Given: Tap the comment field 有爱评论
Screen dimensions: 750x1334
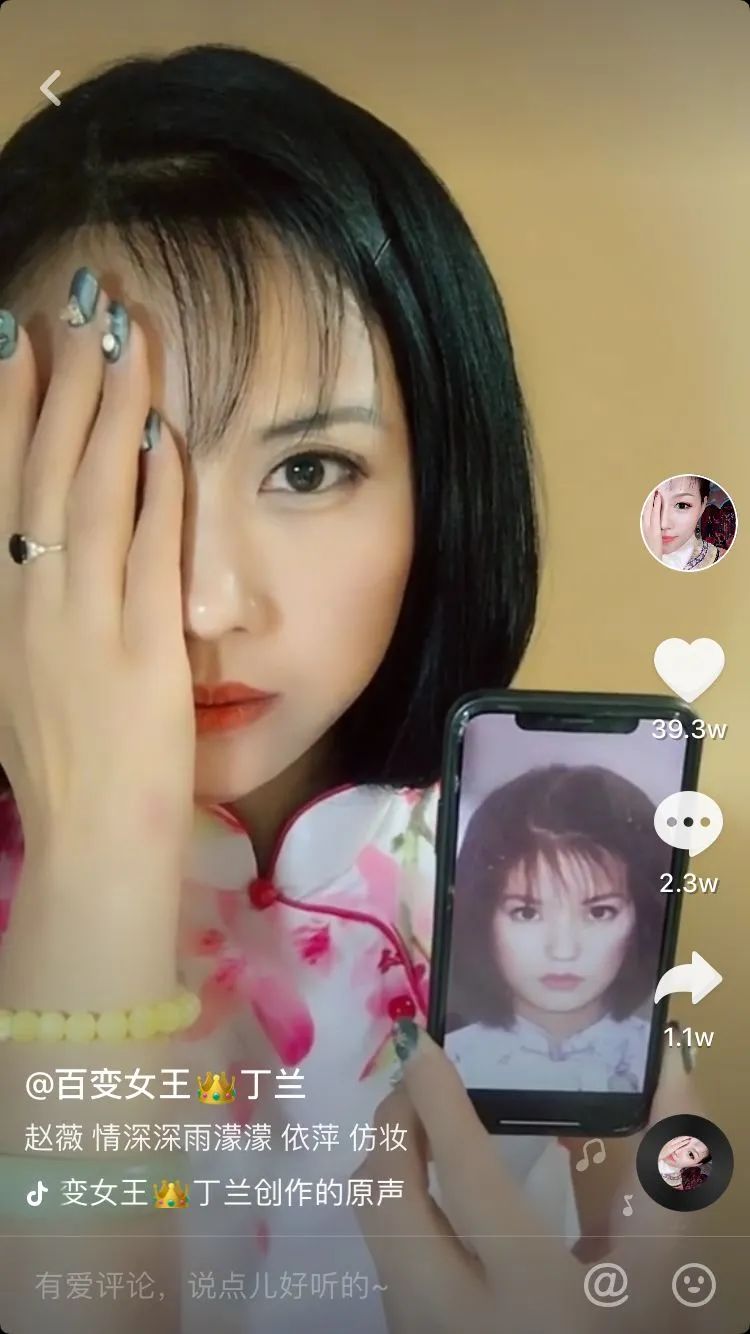Looking at the screenshot, I should tap(212, 1285).
